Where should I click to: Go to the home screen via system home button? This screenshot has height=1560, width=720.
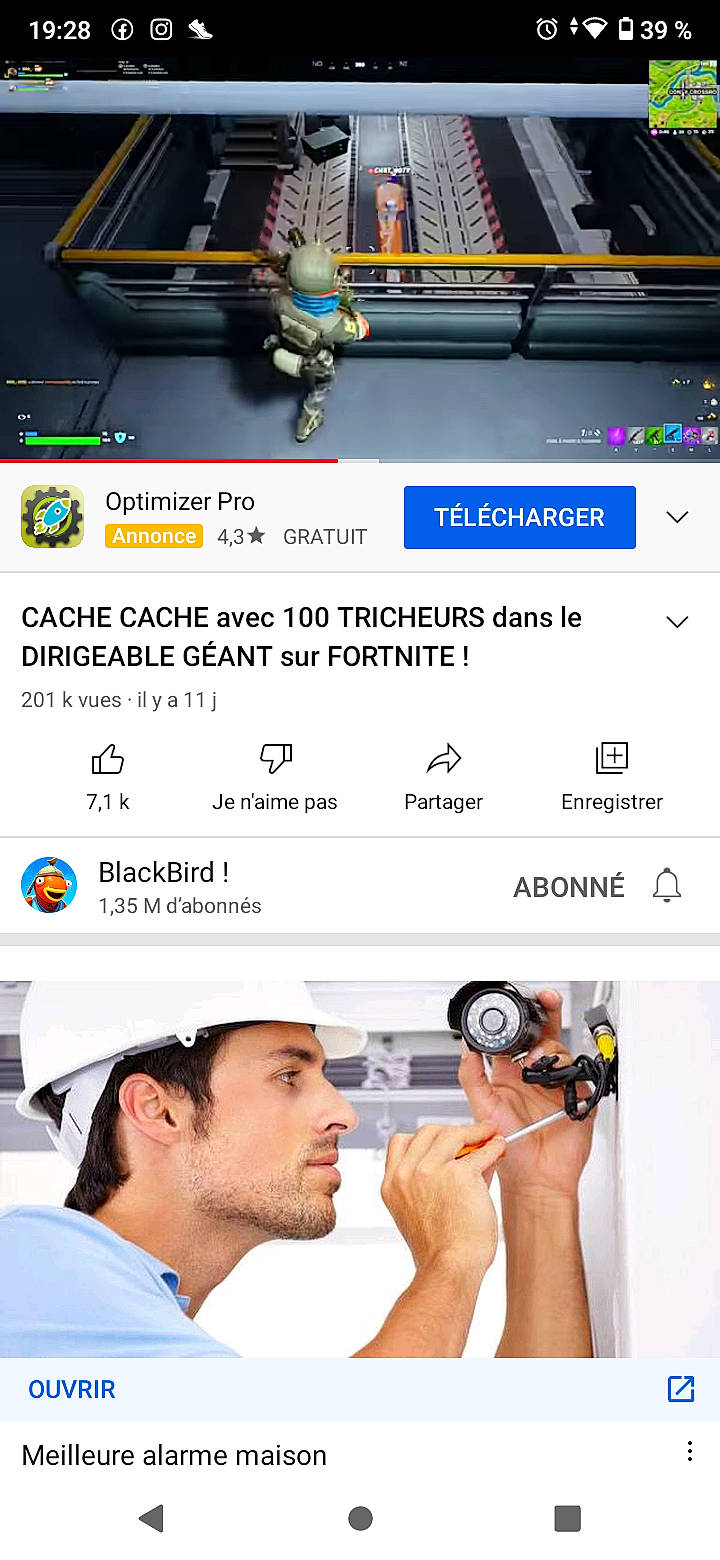point(360,1518)
